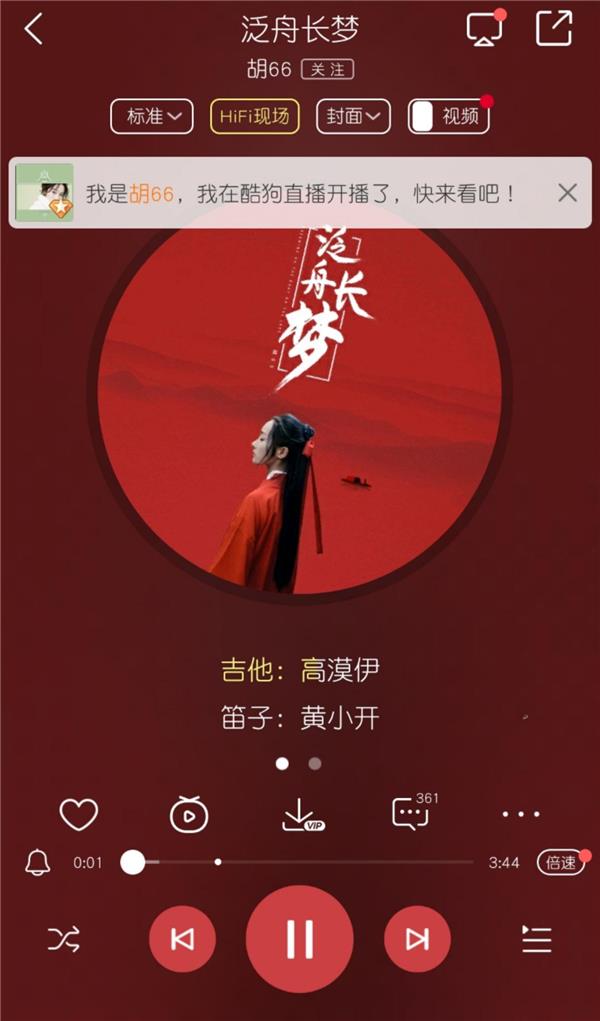Screen dimensions: 600x1021
Task: Go back using the top-left arrow
Action: (x=34, y=29)
